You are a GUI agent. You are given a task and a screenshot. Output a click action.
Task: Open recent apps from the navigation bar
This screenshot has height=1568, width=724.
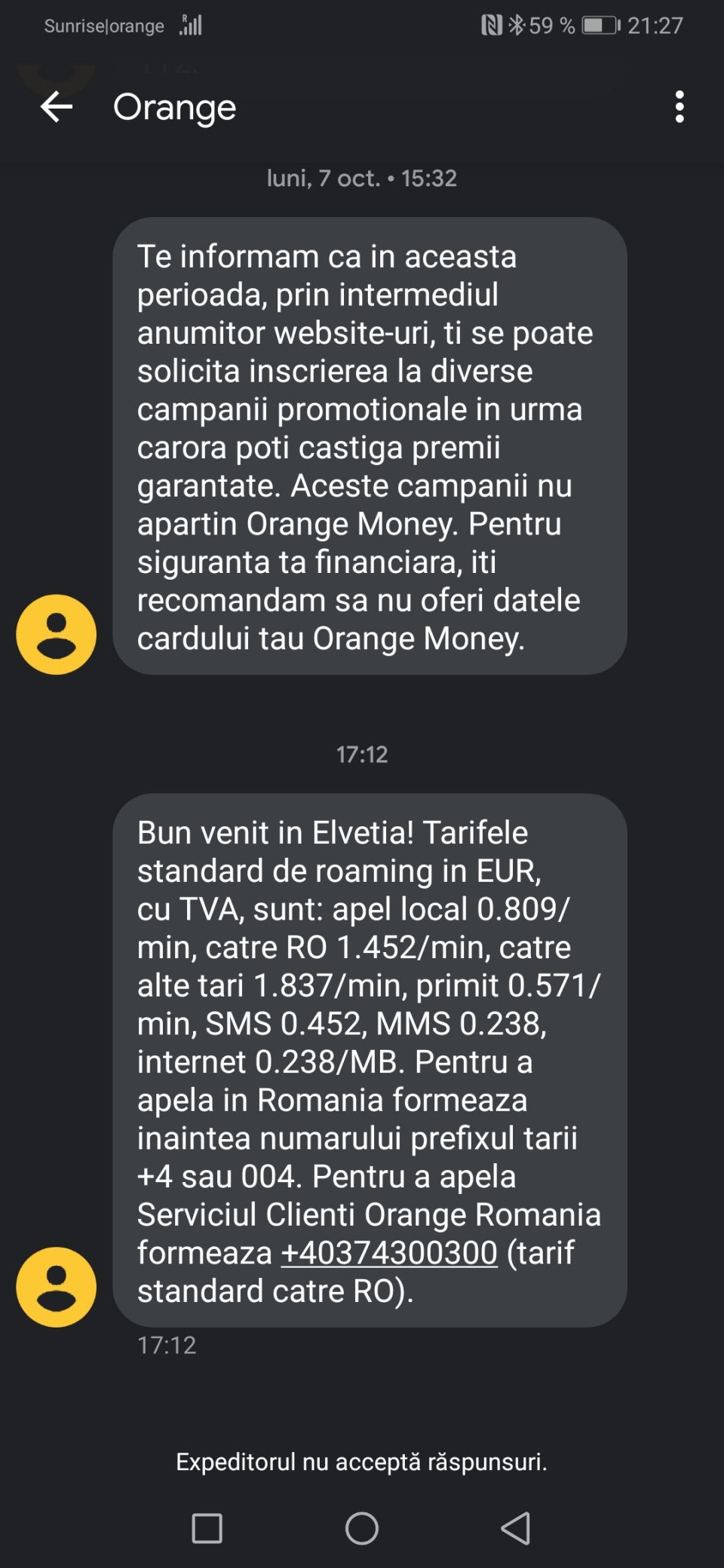[207, 1529]
